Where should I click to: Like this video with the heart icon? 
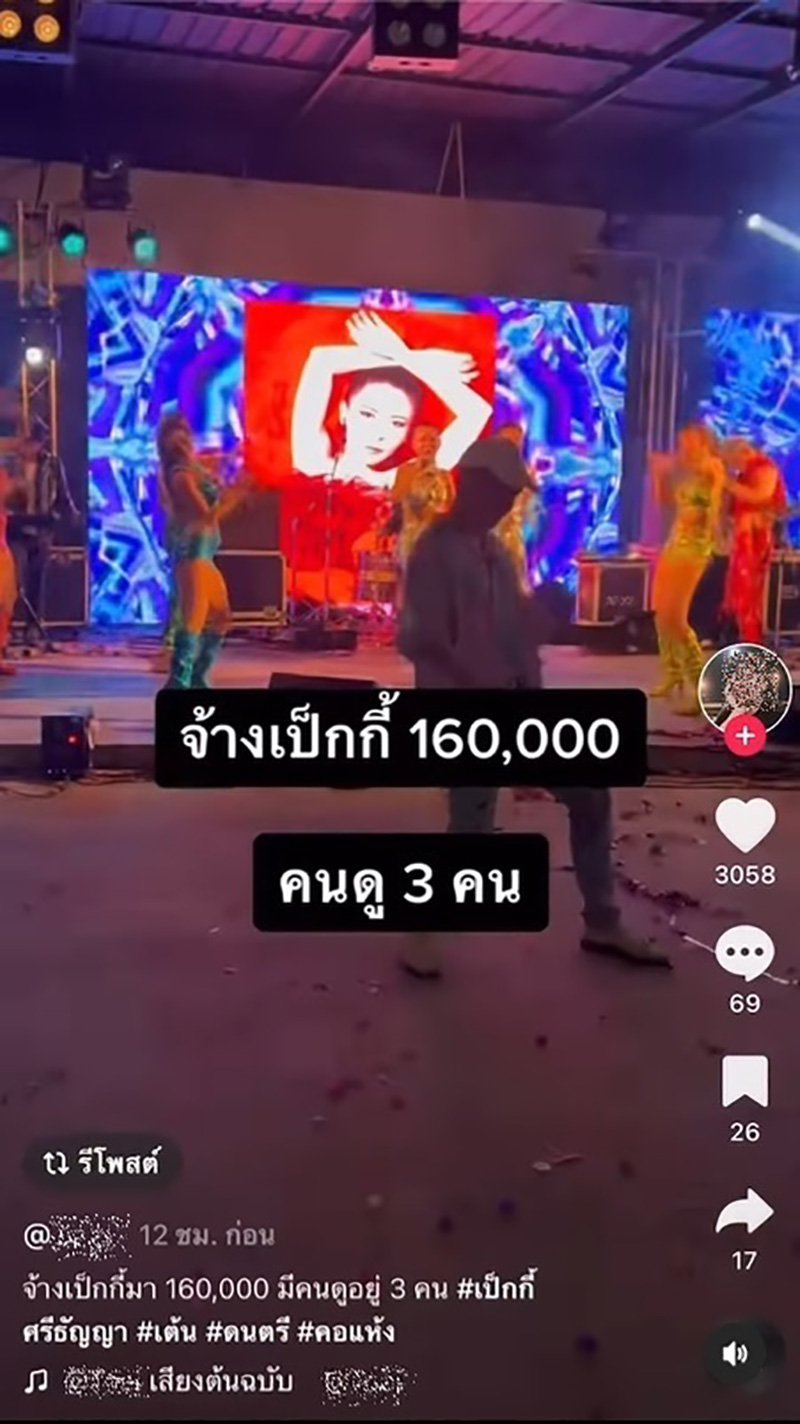coord(745,826)
